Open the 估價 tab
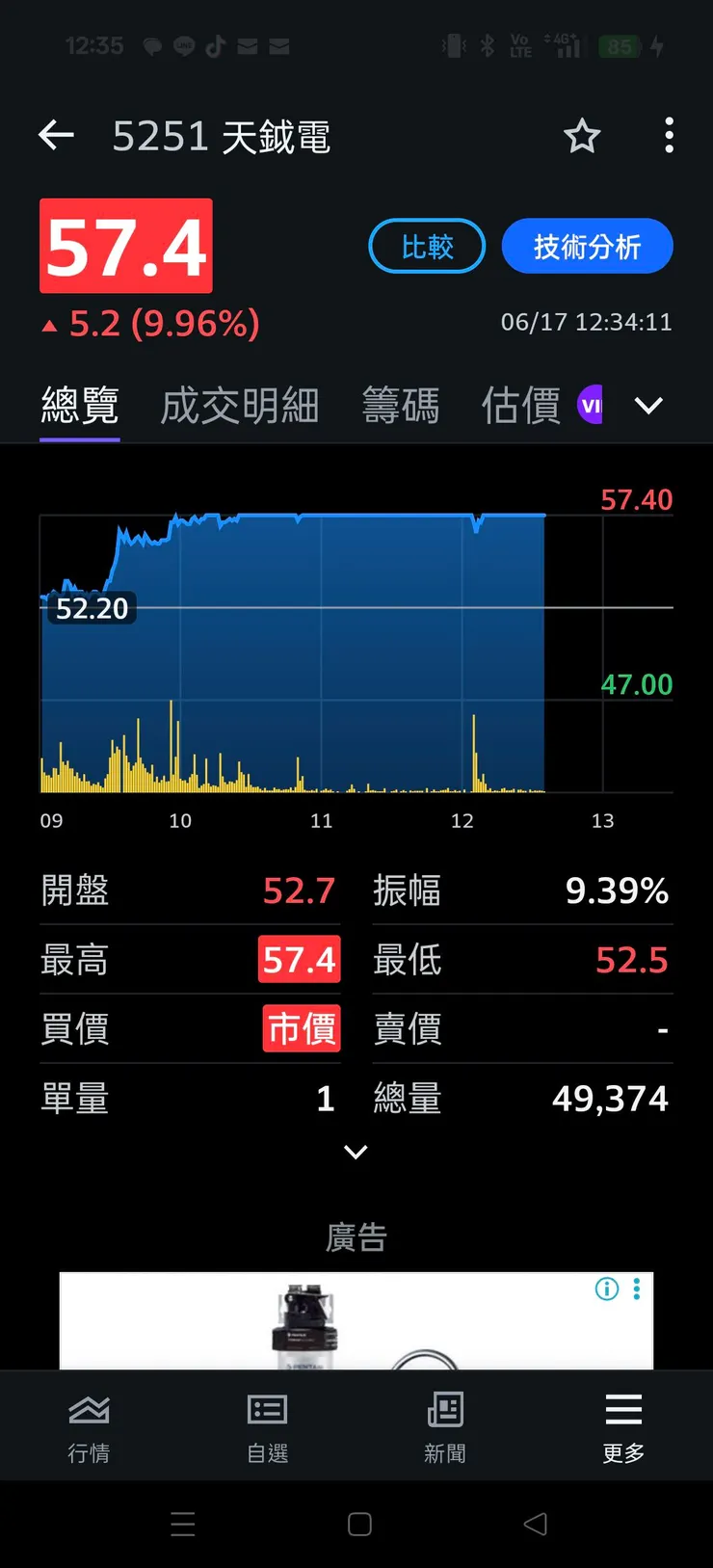 point(519,405)
